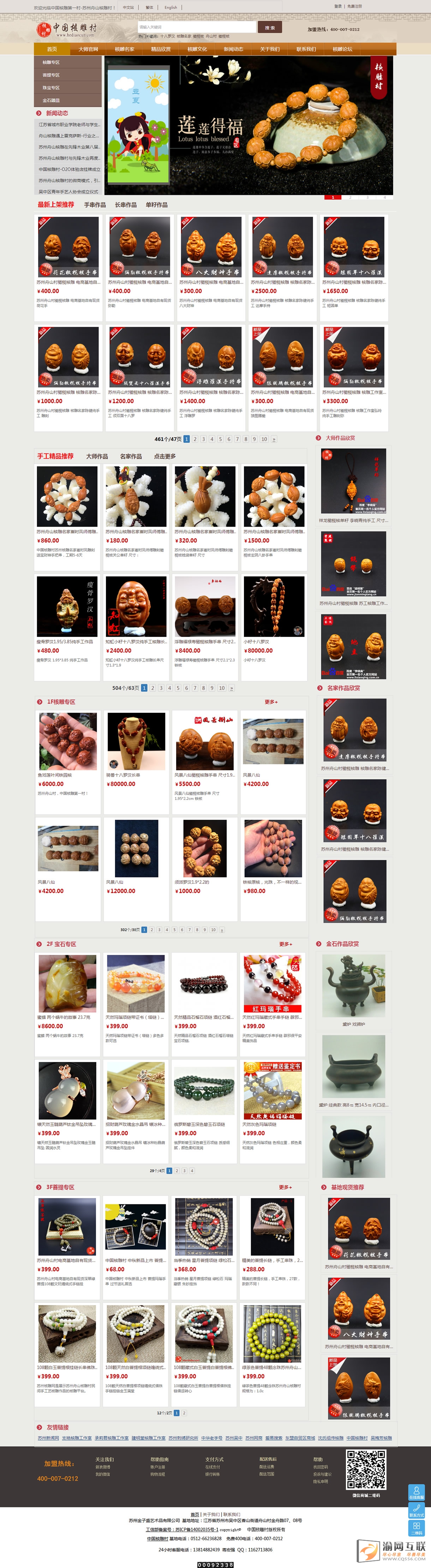
Task: Show 点击更多 handmade items
Action: 164,456
